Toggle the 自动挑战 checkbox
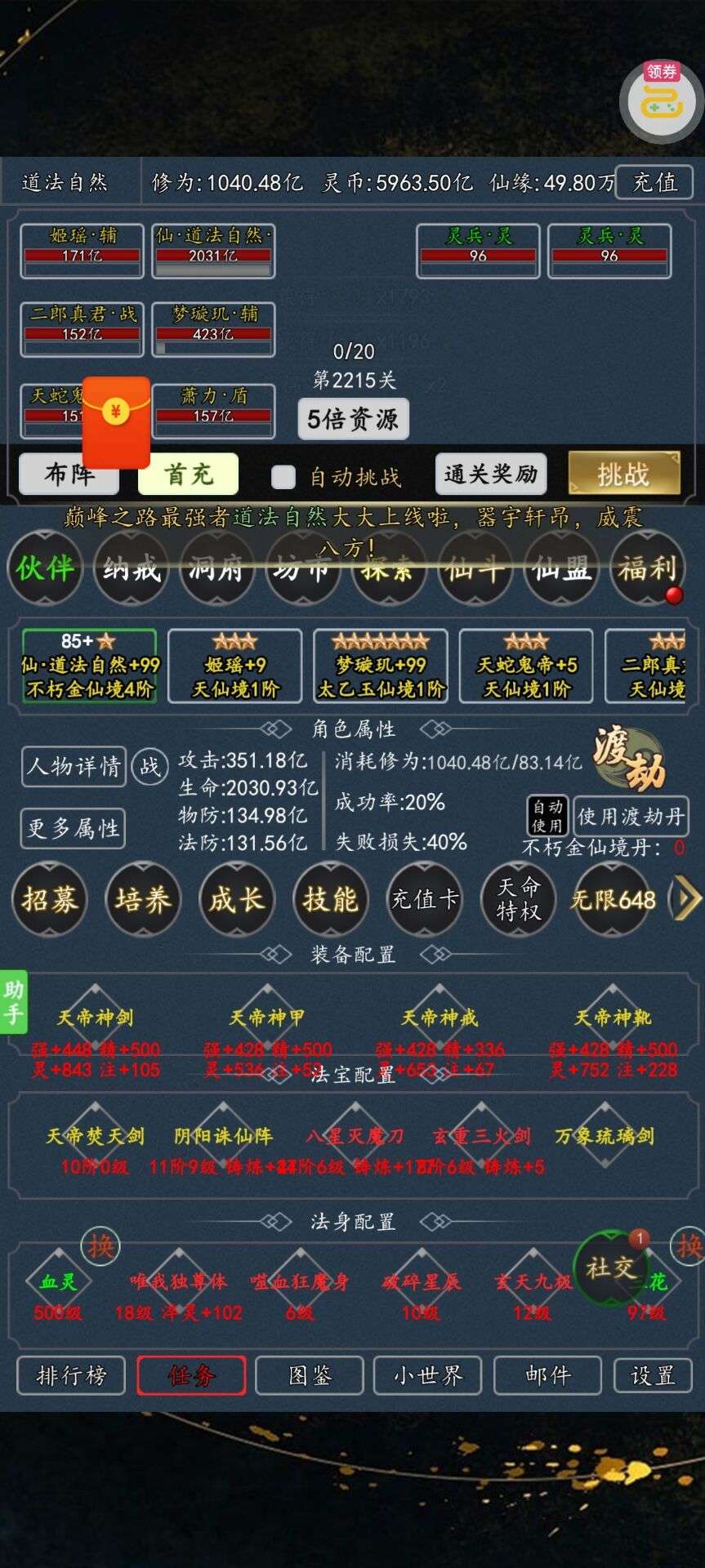 pyautogui.click(x=283, y=477)
